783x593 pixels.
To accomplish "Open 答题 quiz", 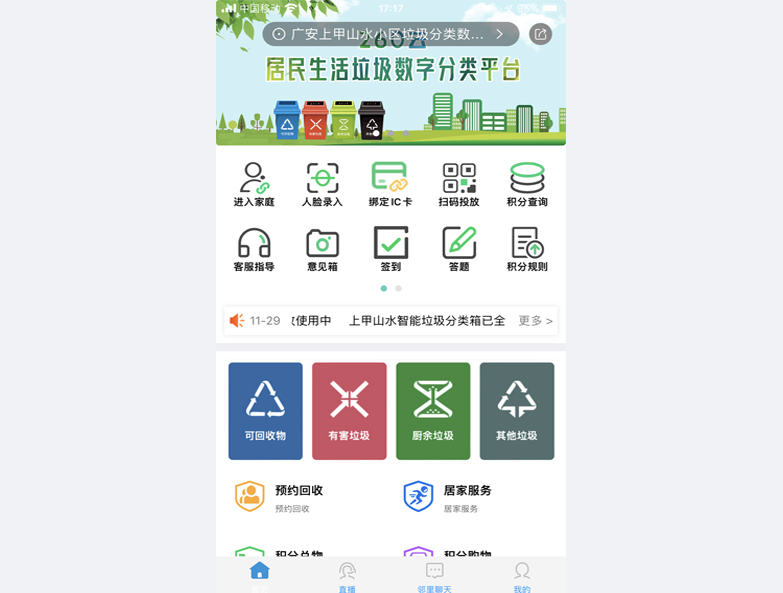I will (458, 249).
